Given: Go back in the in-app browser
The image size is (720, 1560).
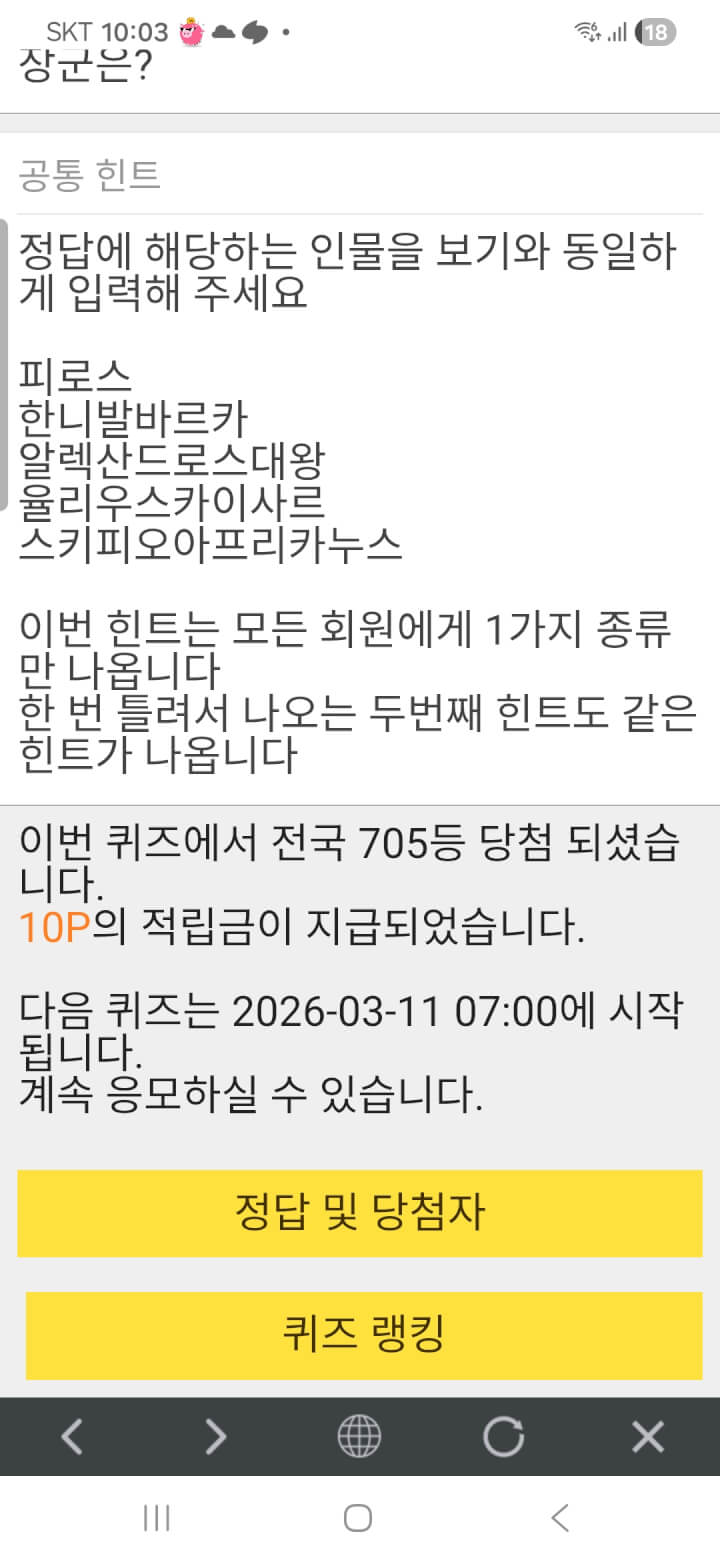Looking at the screenshot, I should coord(72,1437).
